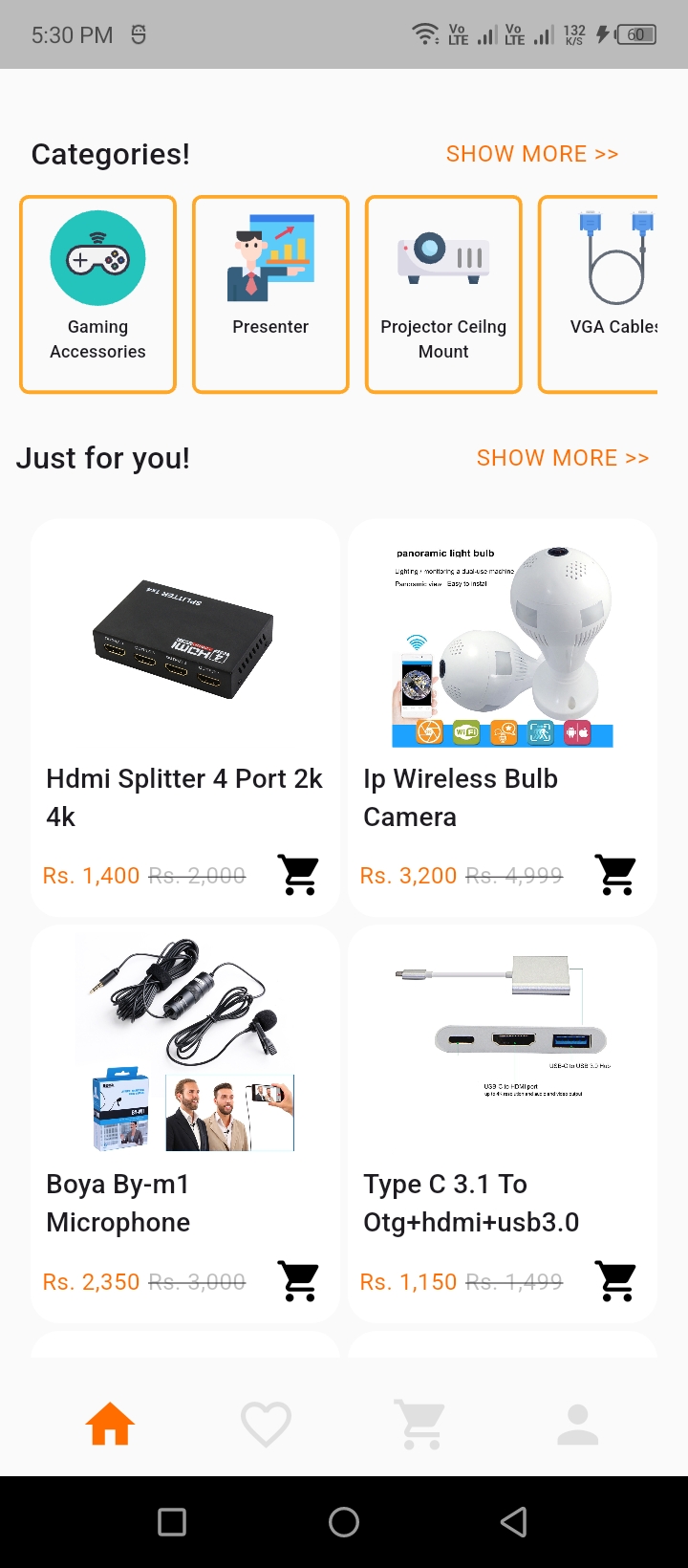Go to the Home tab
Screen dimensions: 688x1568
(110, 1425)
